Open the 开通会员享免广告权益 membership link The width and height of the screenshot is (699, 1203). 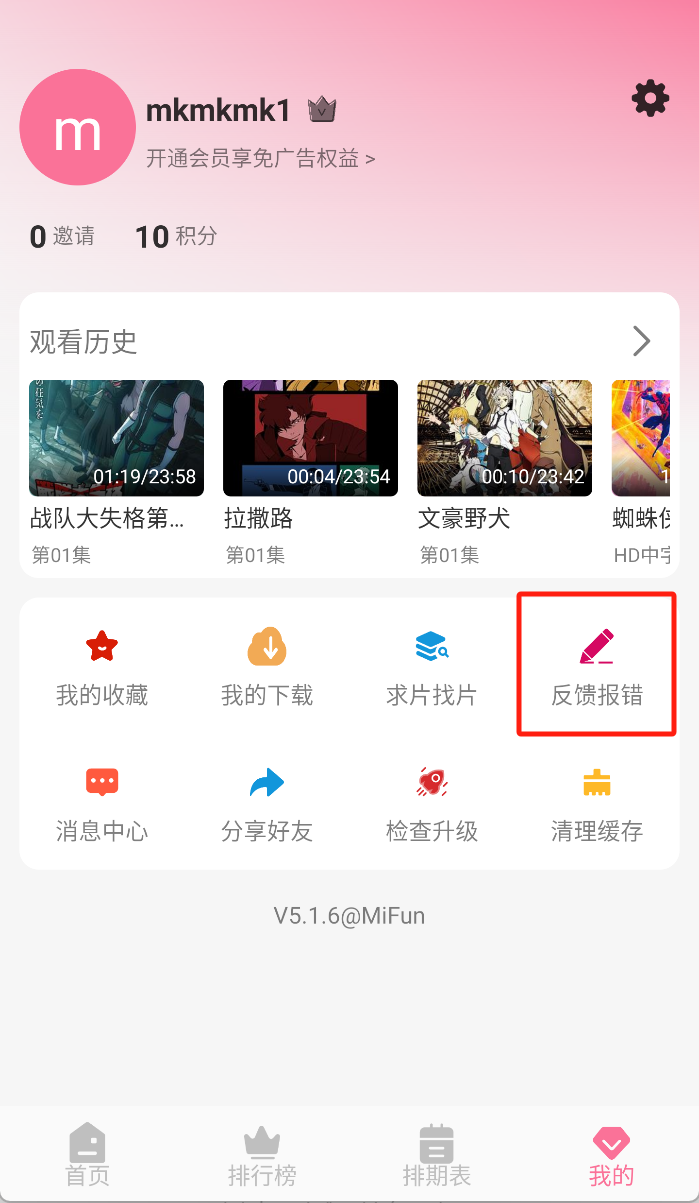(x=261, y=158)
